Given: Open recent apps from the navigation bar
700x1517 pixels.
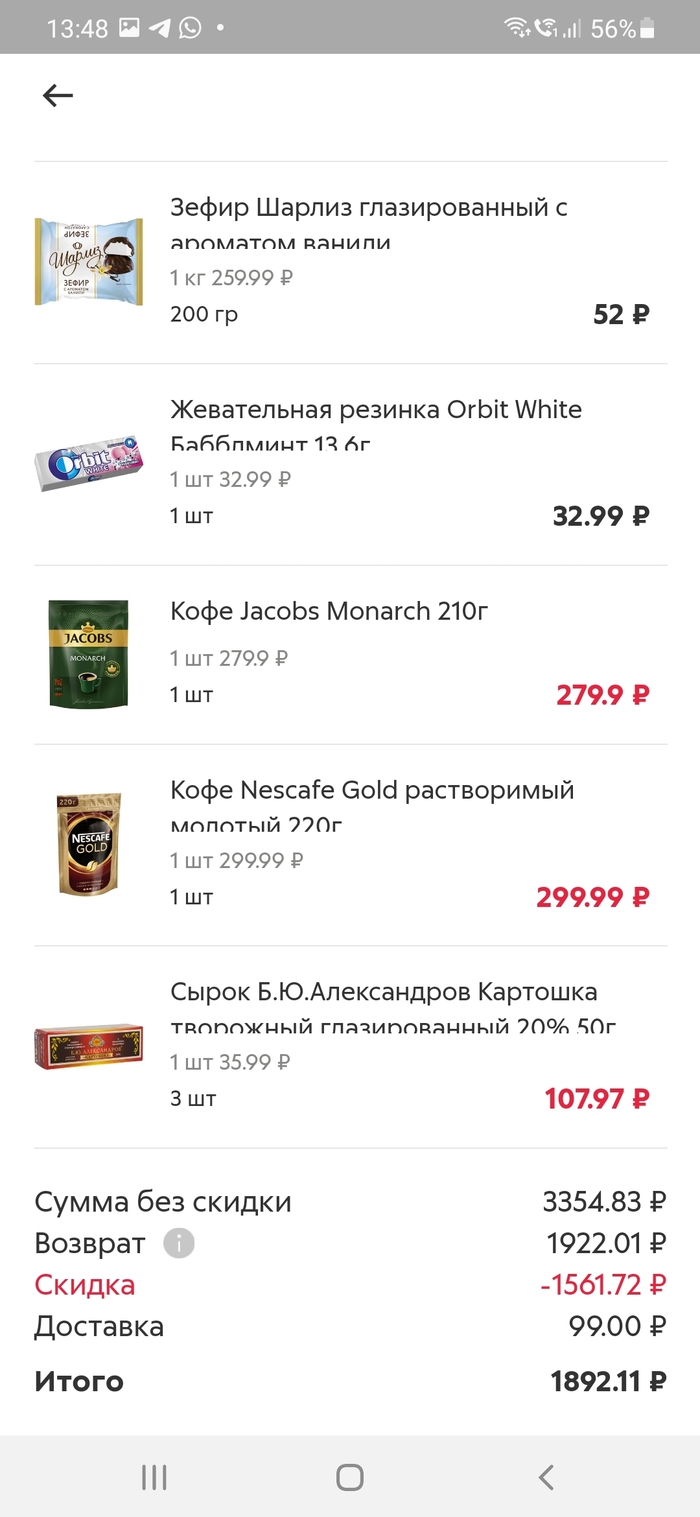Looking at the screenshot, I should [x=154, y=1477].
